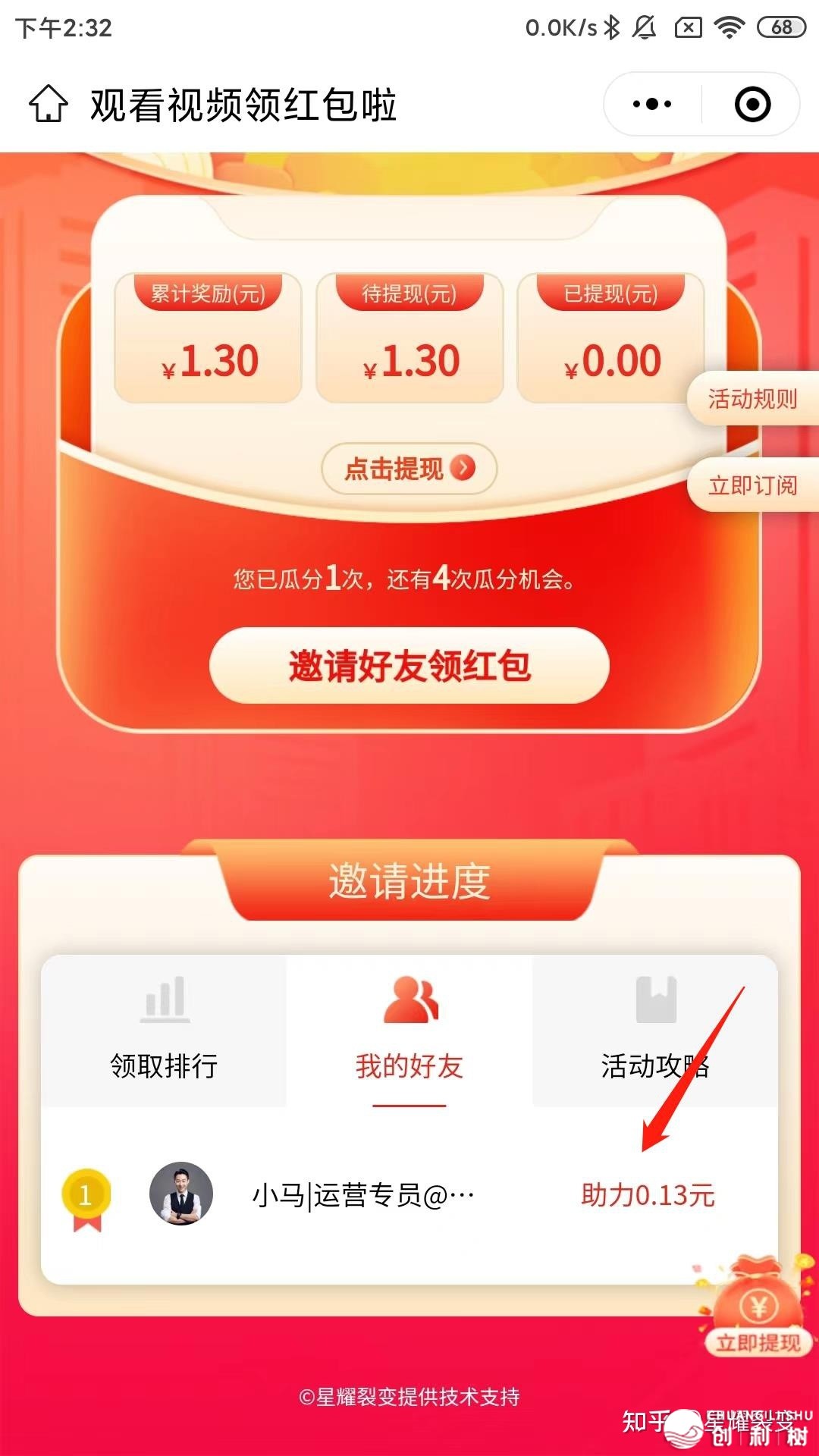Open 活动规则 side button
Screen dimensions: 819x1456
click(752, 398)
